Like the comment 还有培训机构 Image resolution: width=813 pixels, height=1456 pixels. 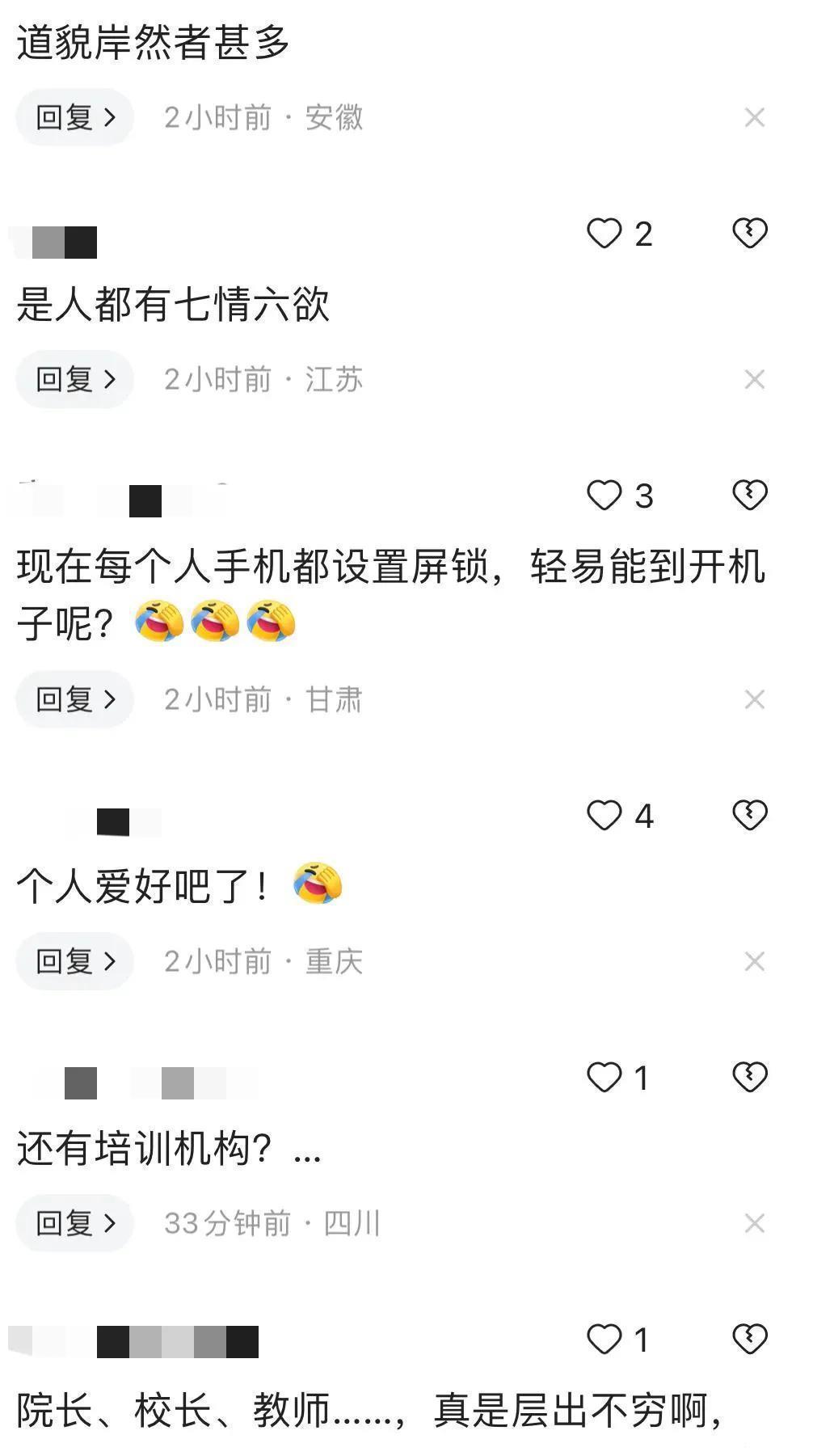click(x=604, y=1078)
